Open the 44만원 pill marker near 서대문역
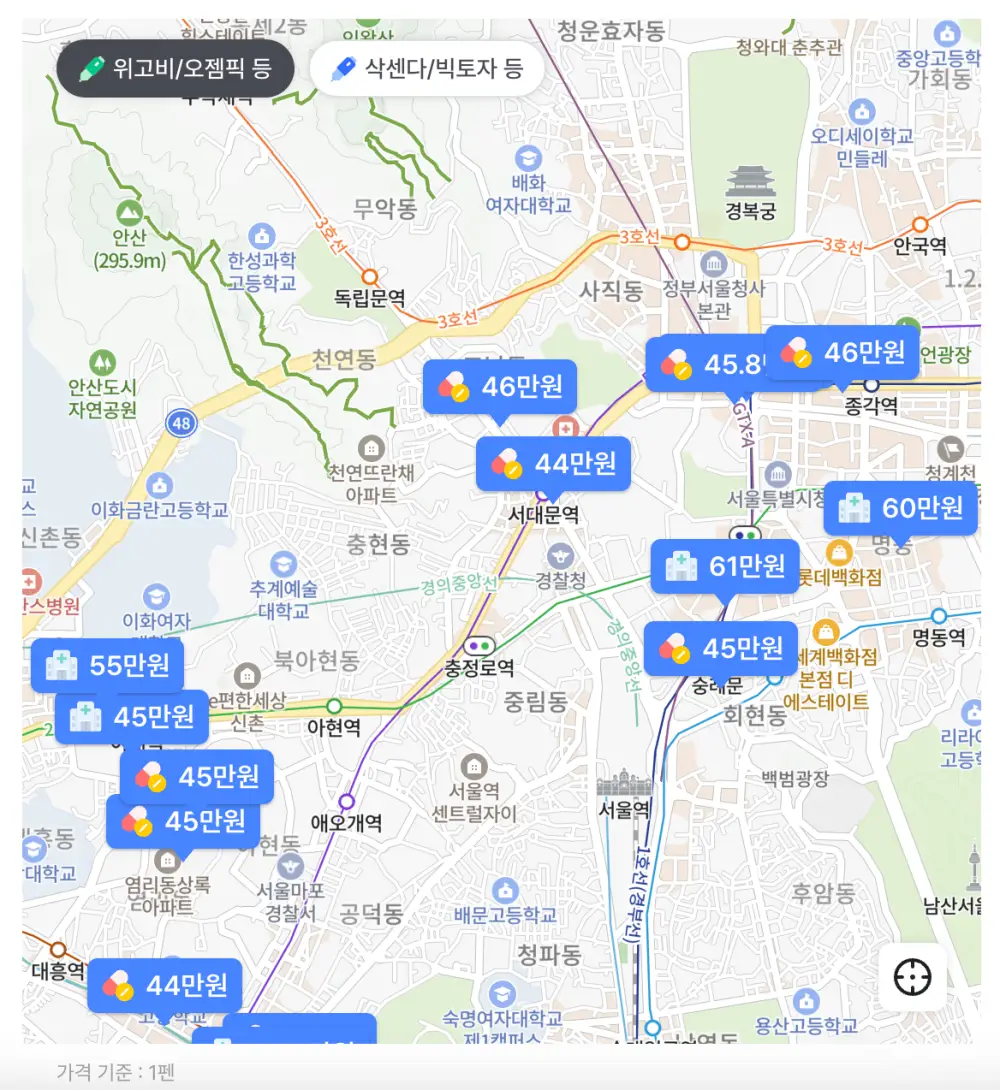Screen dimensions: 1000x1090 [553, 463]
